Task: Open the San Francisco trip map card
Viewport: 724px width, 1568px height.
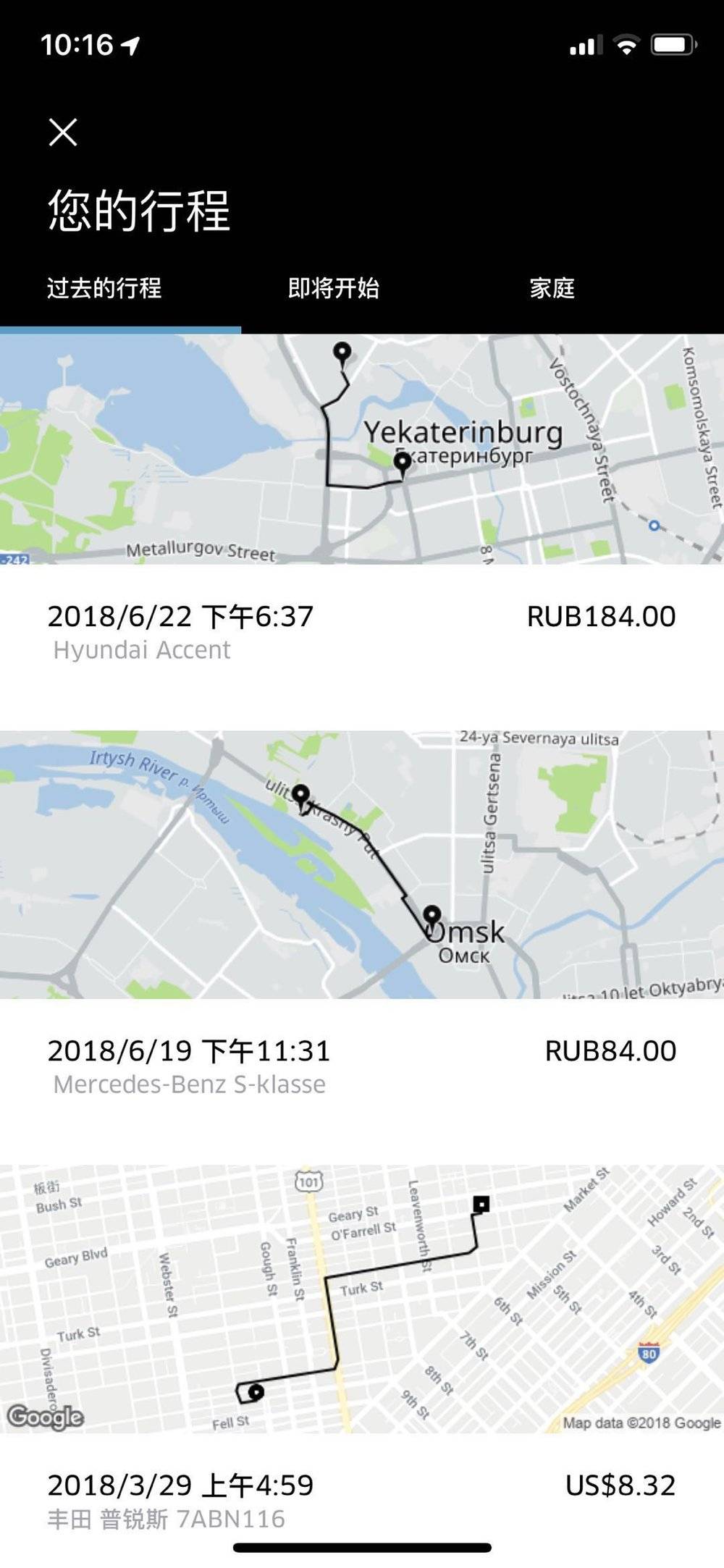Action: pos(362,1299)
